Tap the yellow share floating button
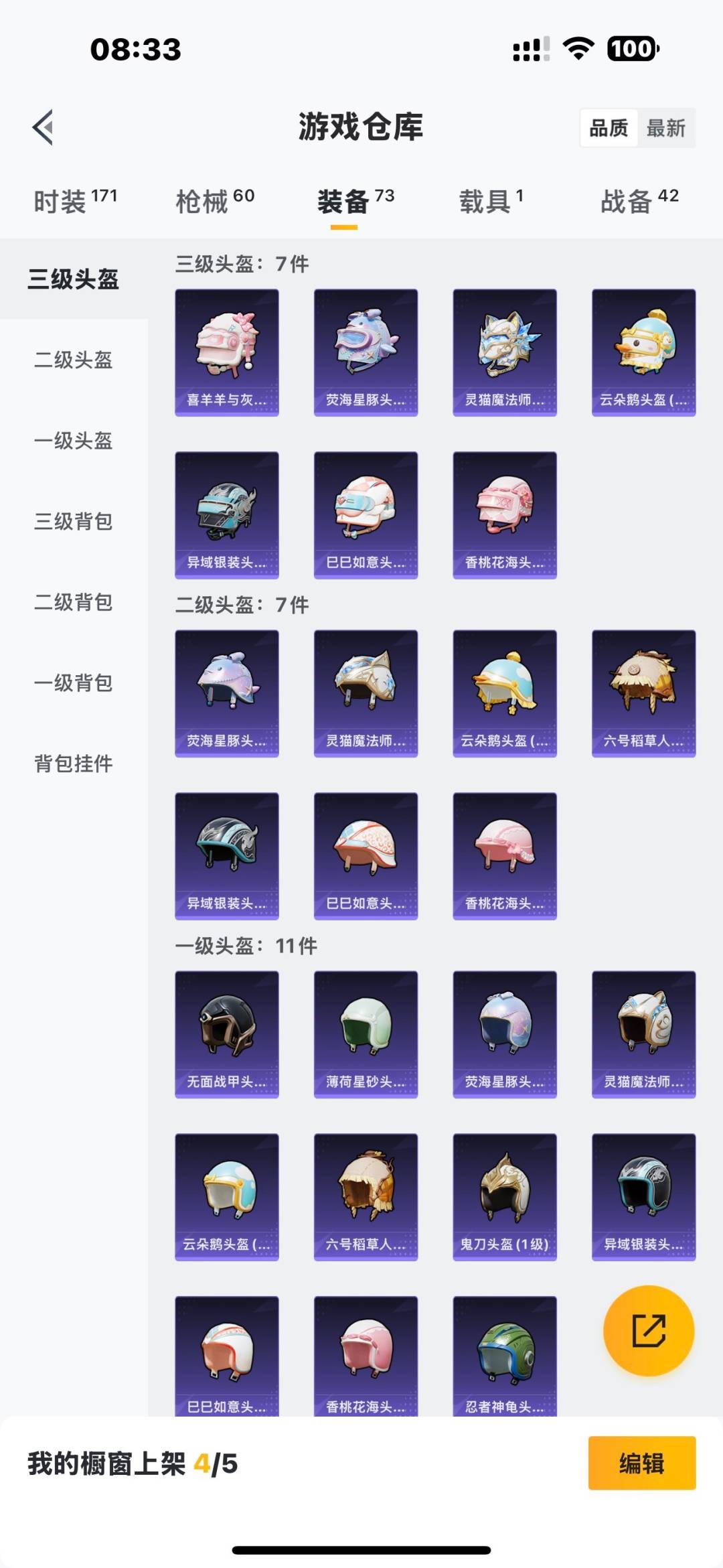 648,1330
